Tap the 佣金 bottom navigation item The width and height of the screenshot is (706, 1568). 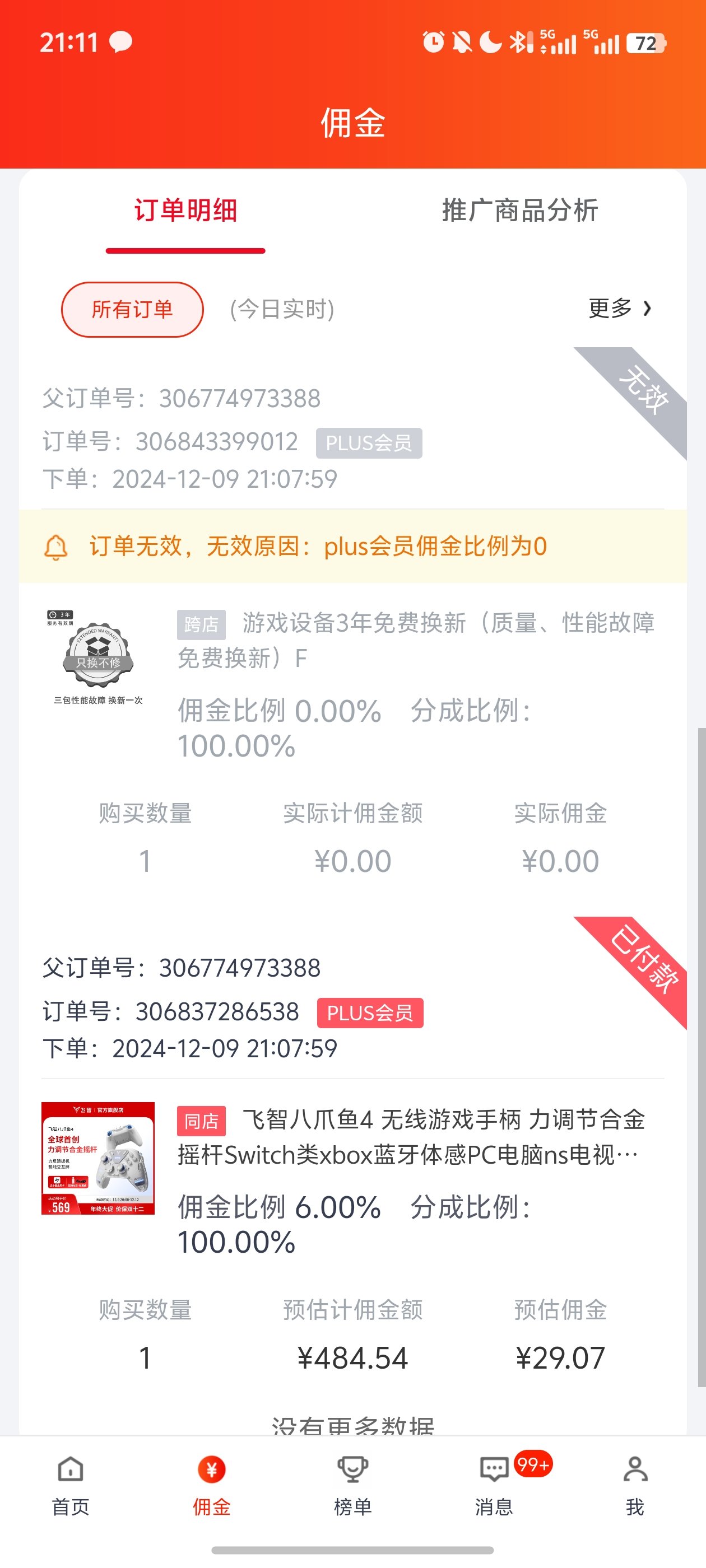[211, 1484]
